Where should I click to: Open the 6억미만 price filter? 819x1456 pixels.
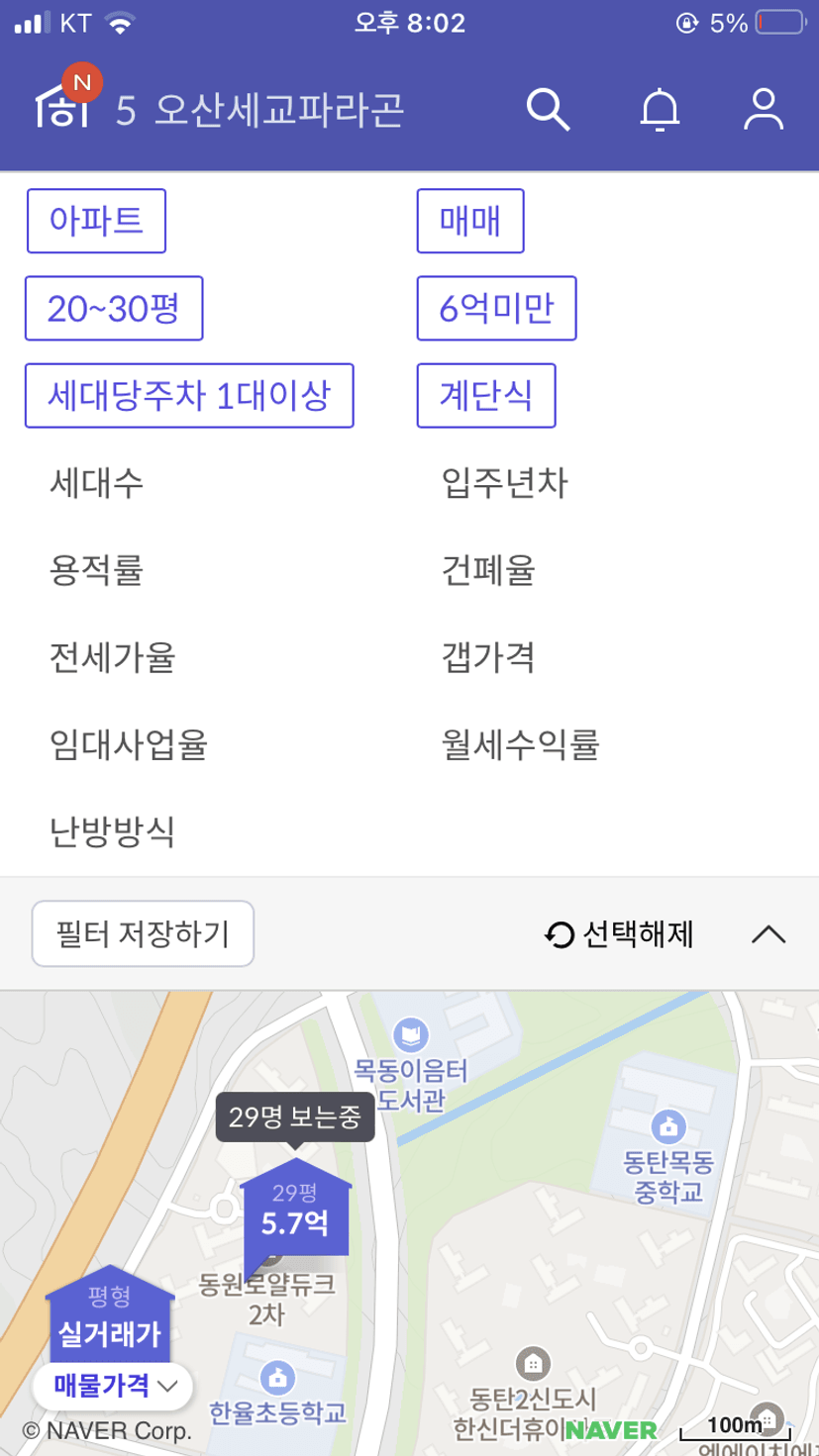[496, 309]
